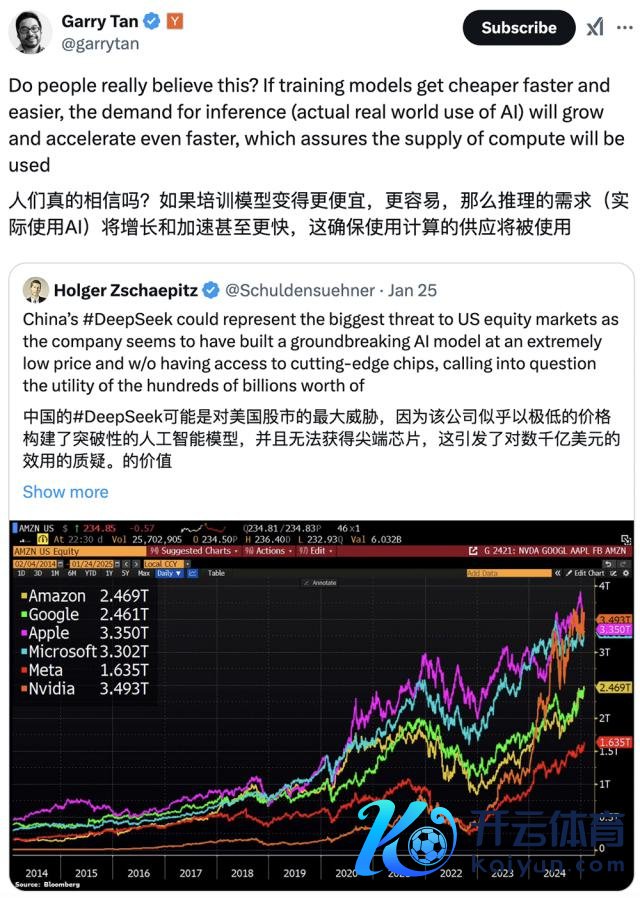Subscribe to Garry Tan
Screen dimensions: 640x898
[518, 28]
